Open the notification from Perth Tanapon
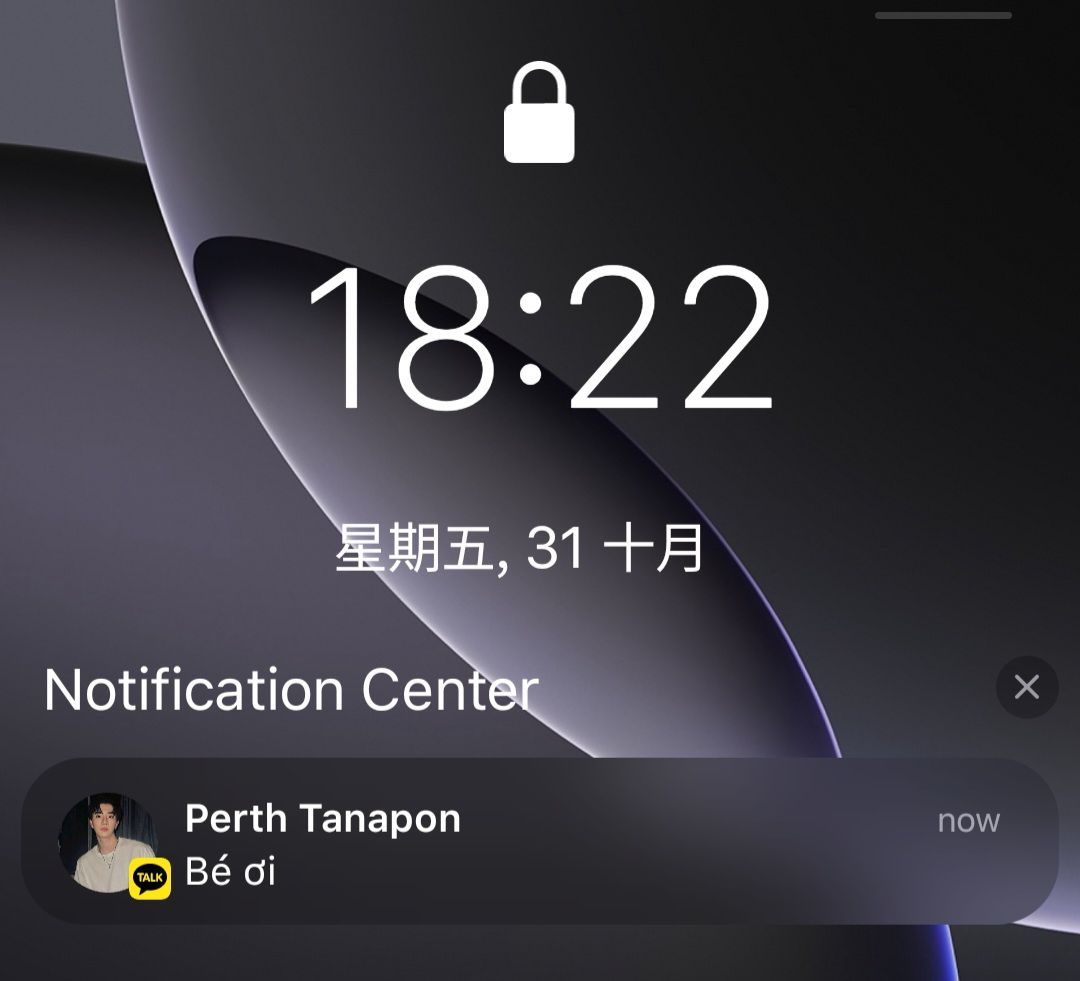This screenshot has height=981, width=1080. click(x=540, y=842)
